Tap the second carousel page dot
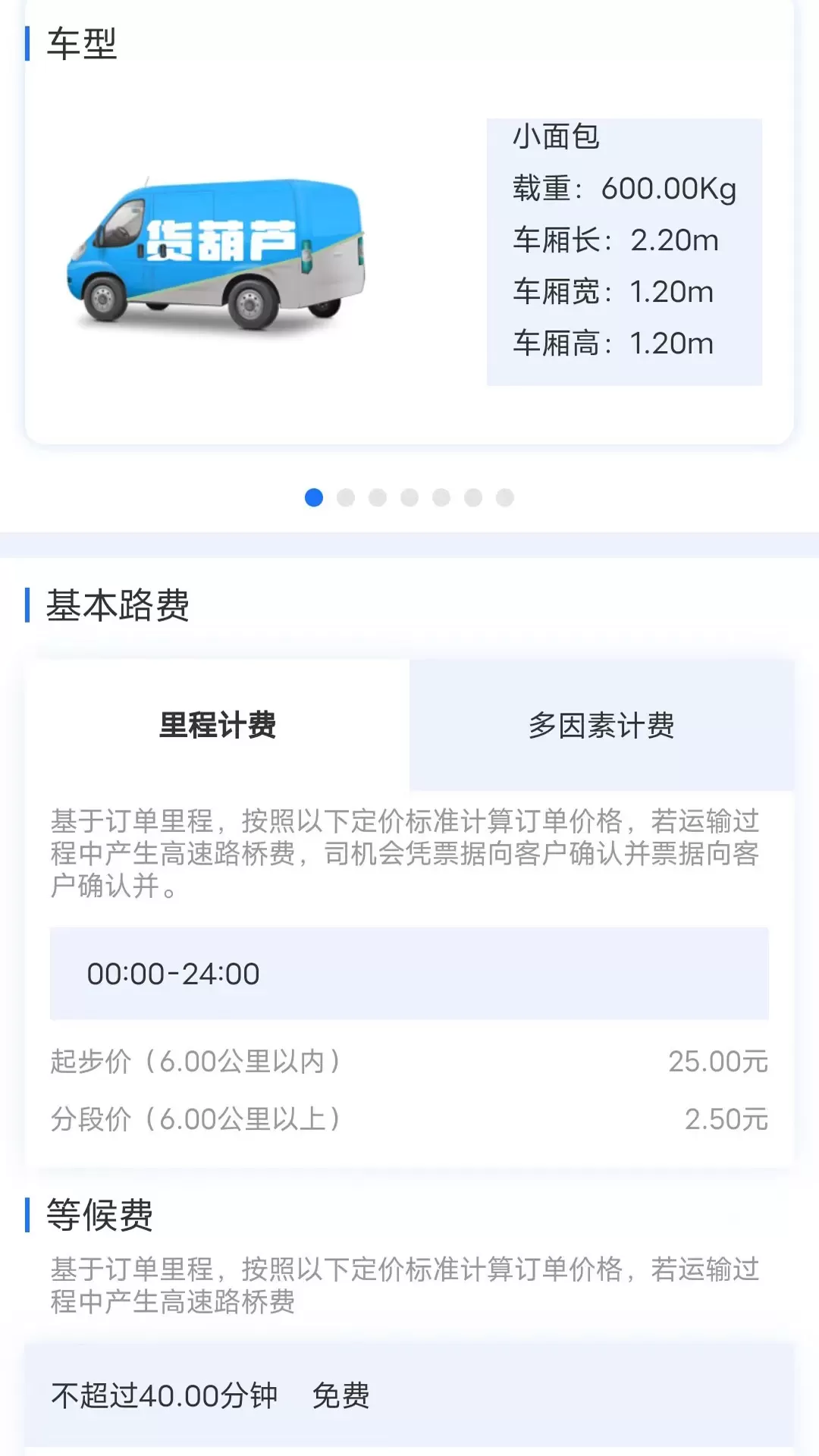The image size is (819, 1456). pyautogui.click(x=346, y=497)
